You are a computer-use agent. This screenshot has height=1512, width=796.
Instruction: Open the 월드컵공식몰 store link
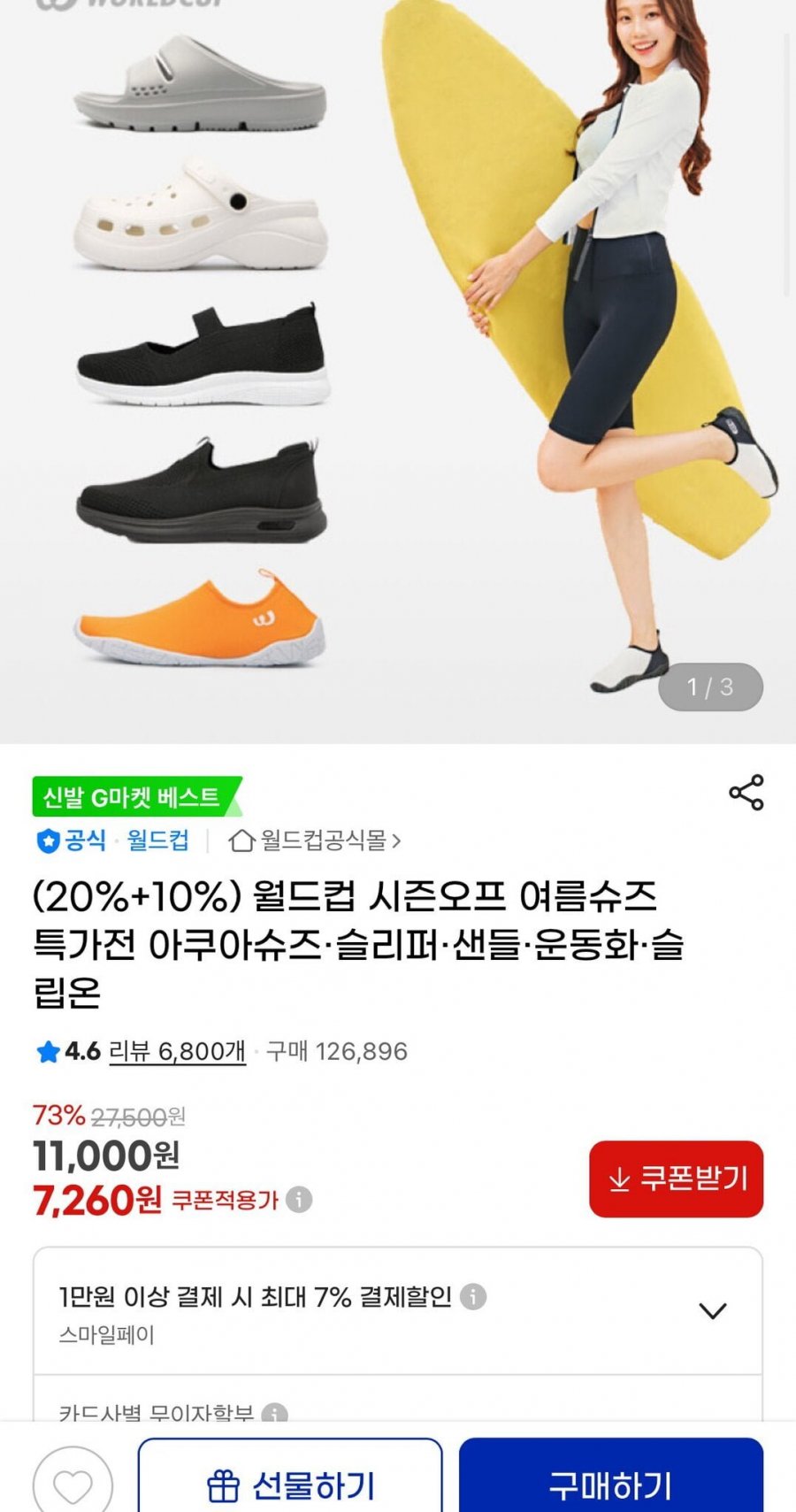pyautogui.click(x=315, y=840)
